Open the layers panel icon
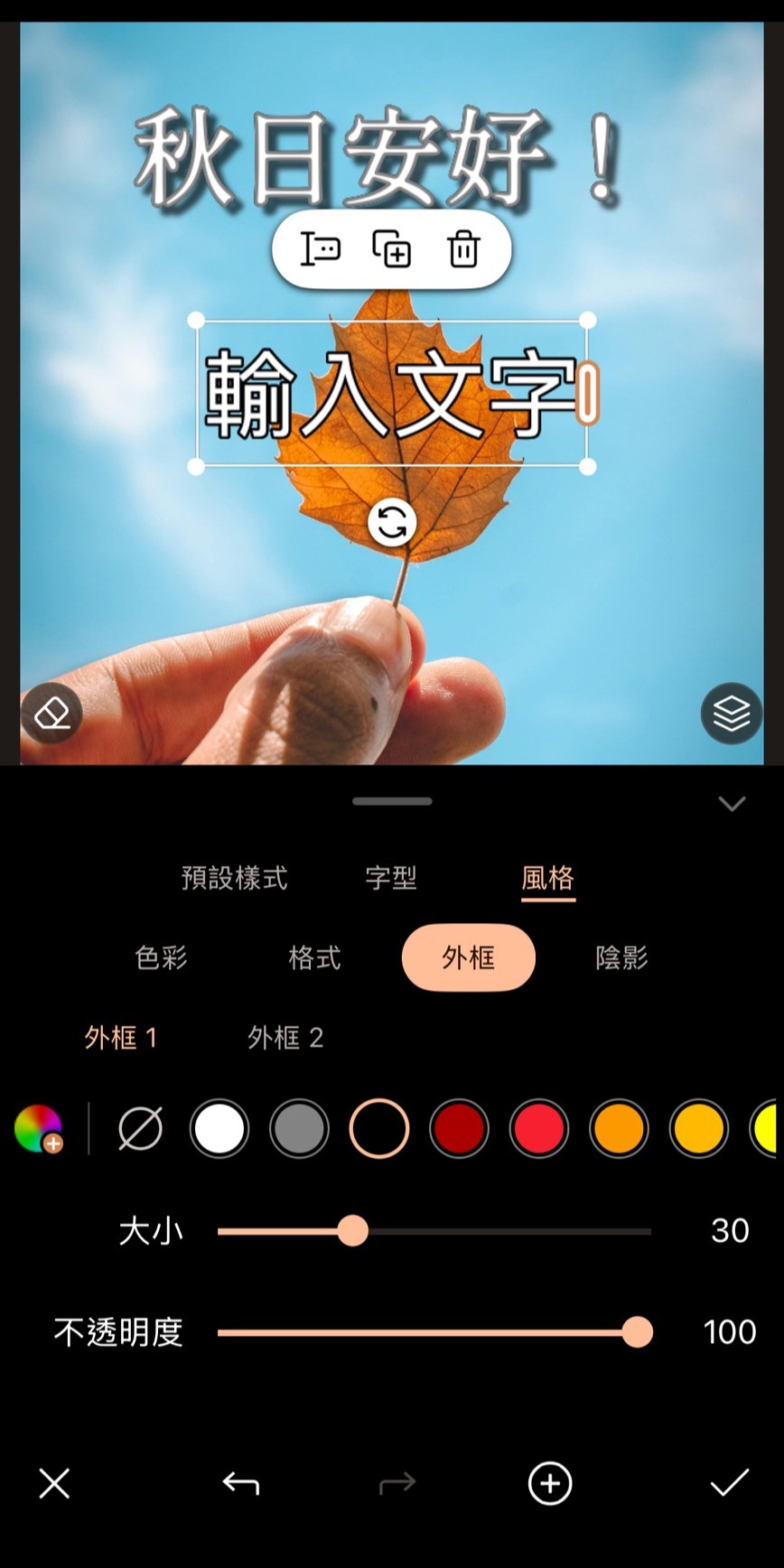The width and height of the screenshot is (784, 1568). tap(732, 714)
